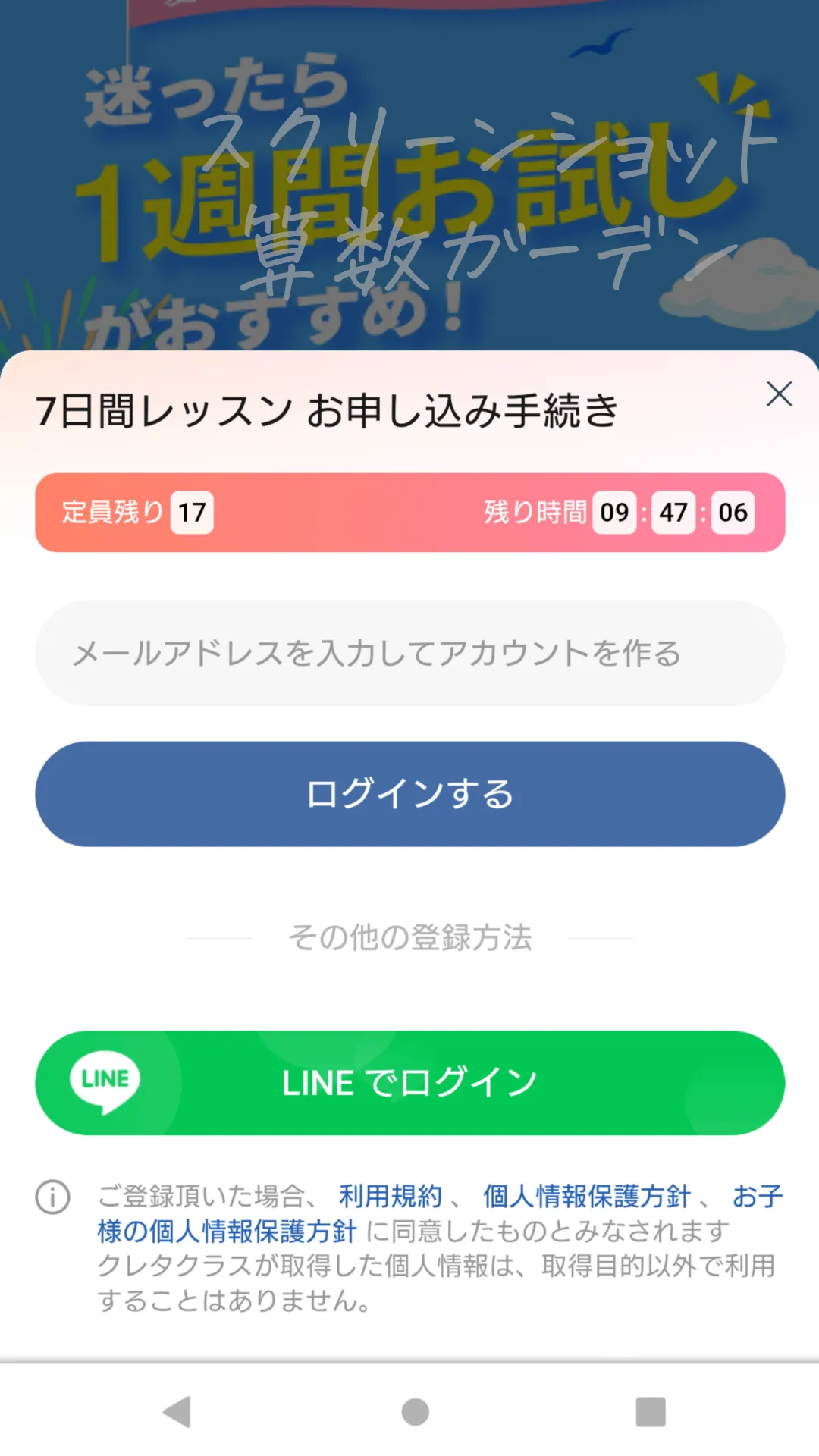Open the 個人情報保護方針 link

(x=587, y=1196)
